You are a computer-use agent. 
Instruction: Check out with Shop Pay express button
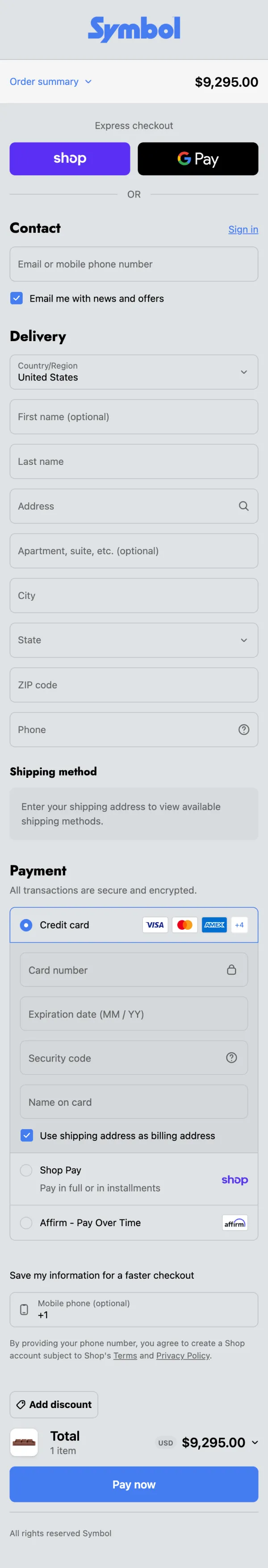point(70,159)
